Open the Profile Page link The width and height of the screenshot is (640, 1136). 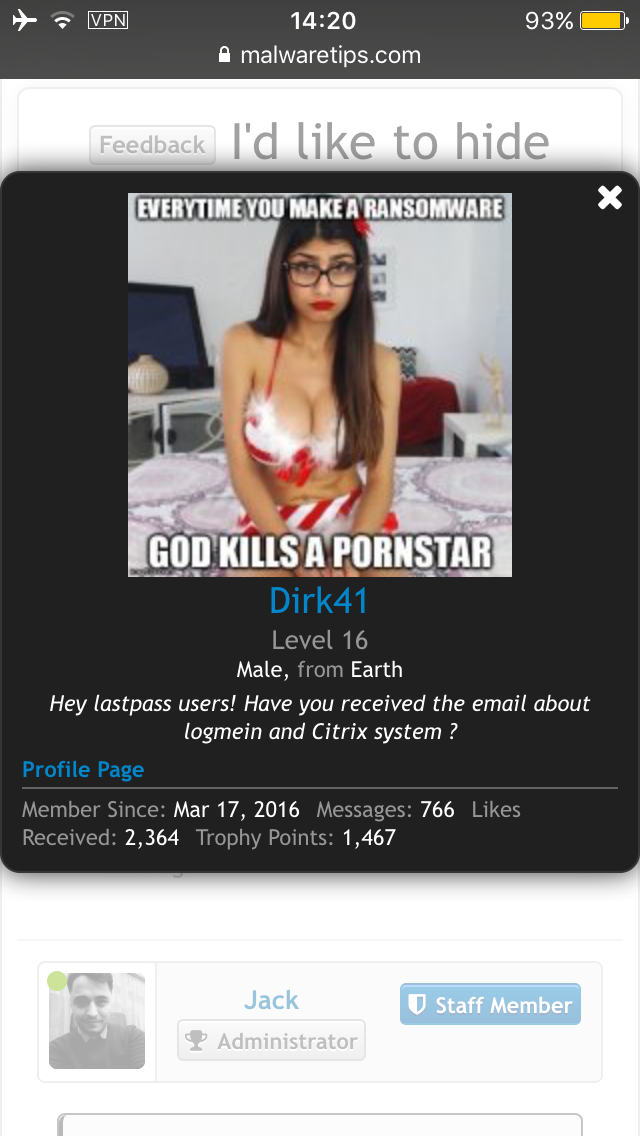[x=83, y=769]
